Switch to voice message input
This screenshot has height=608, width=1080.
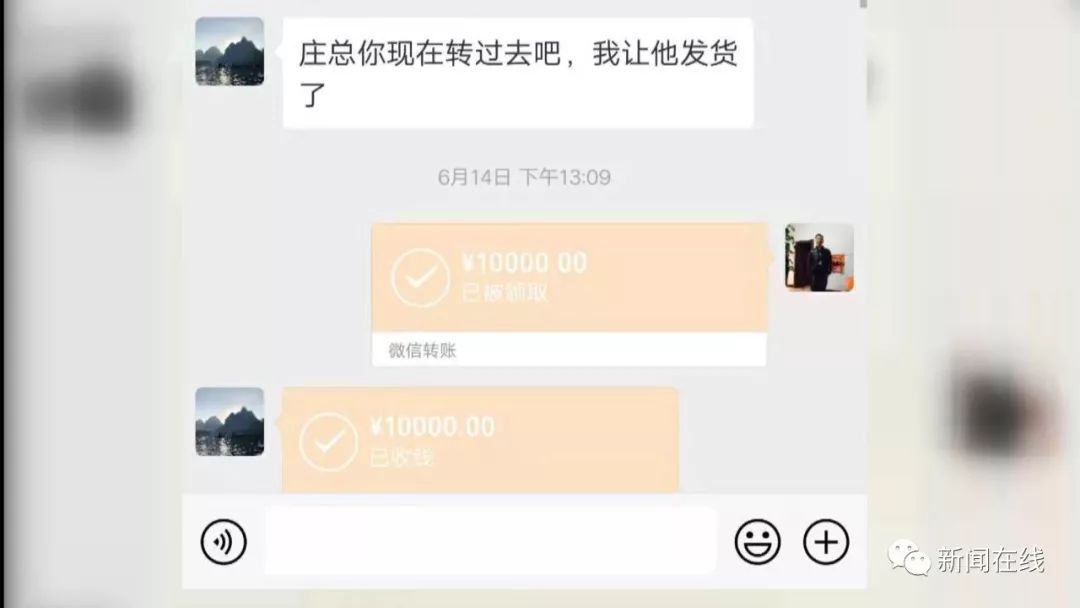pos(223,542)
